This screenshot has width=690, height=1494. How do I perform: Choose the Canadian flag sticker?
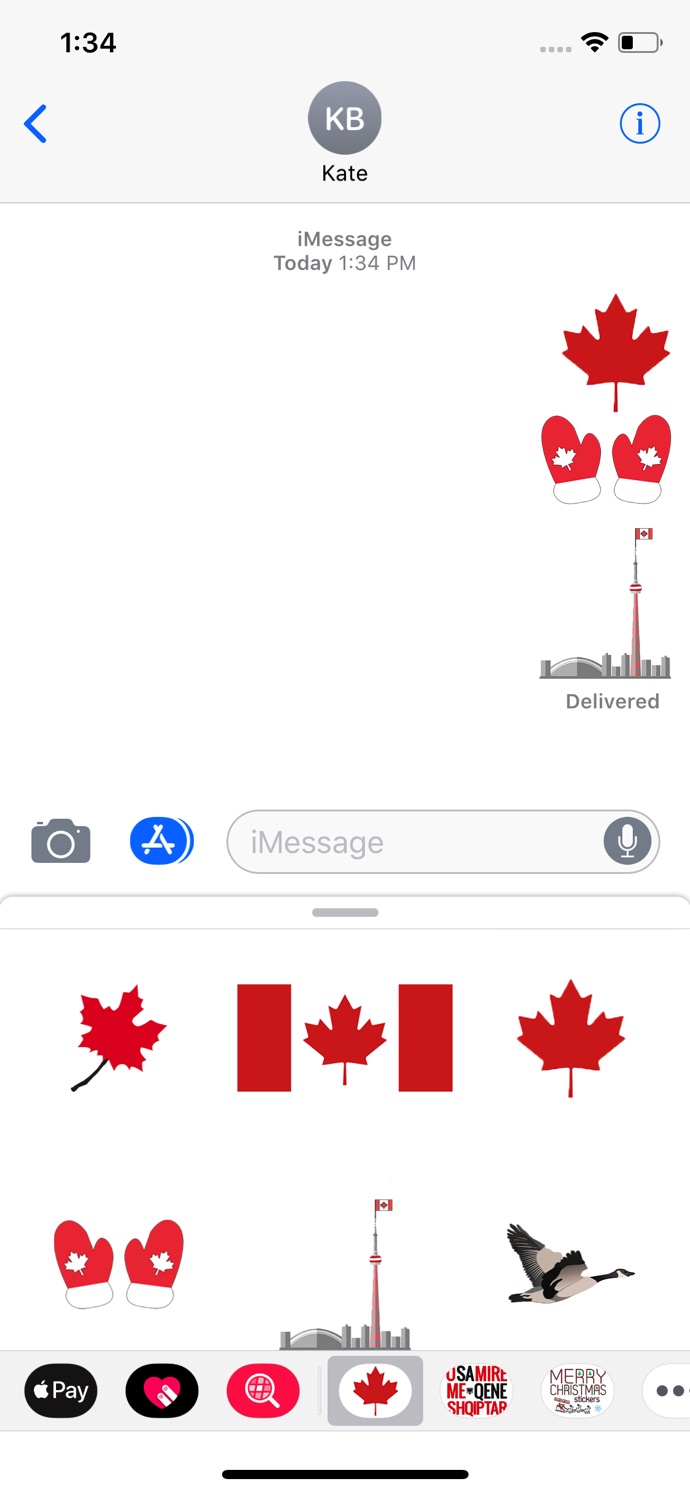tap(344, 1037)
